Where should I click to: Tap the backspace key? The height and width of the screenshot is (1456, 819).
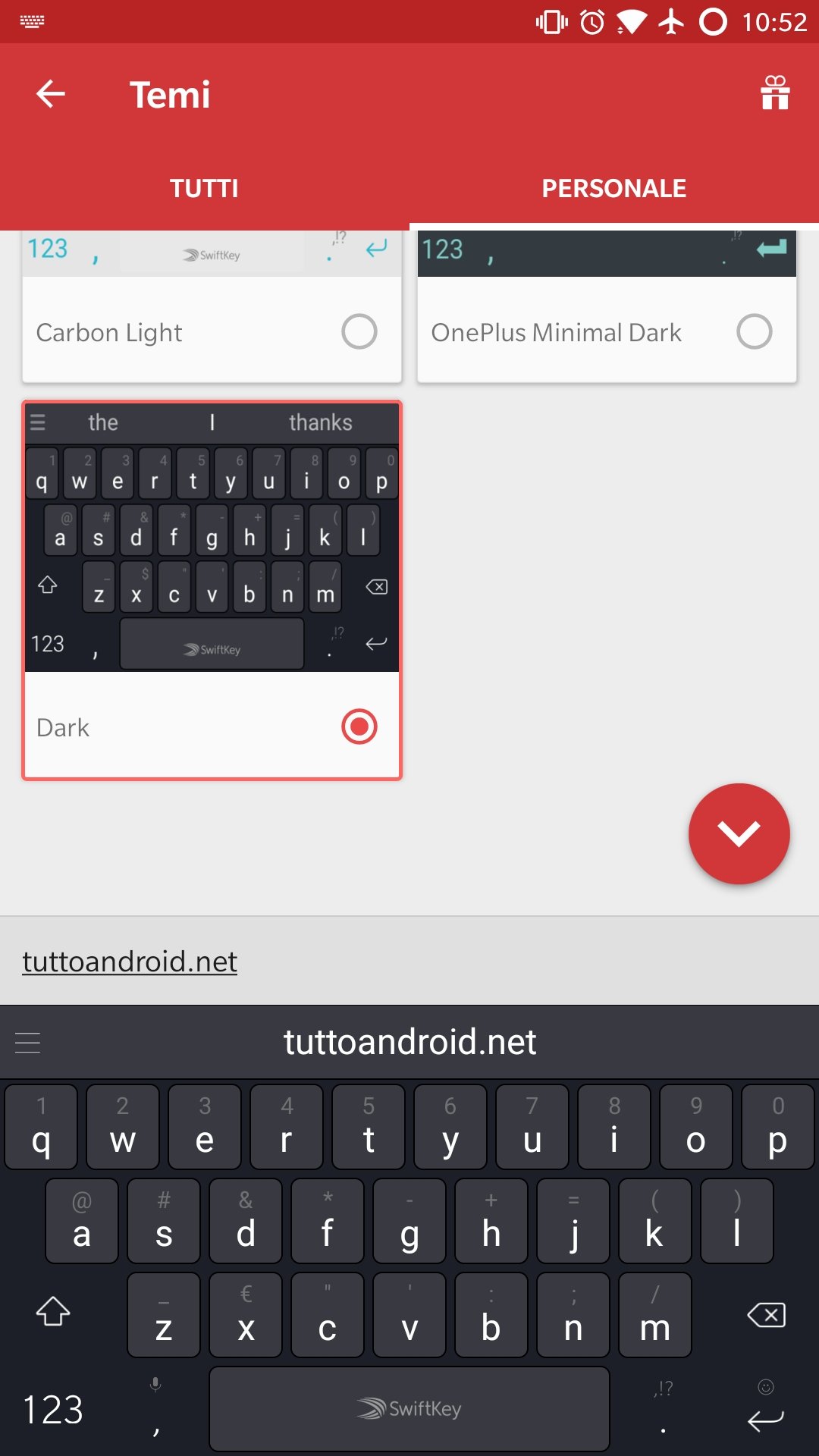pos(767,1314)
